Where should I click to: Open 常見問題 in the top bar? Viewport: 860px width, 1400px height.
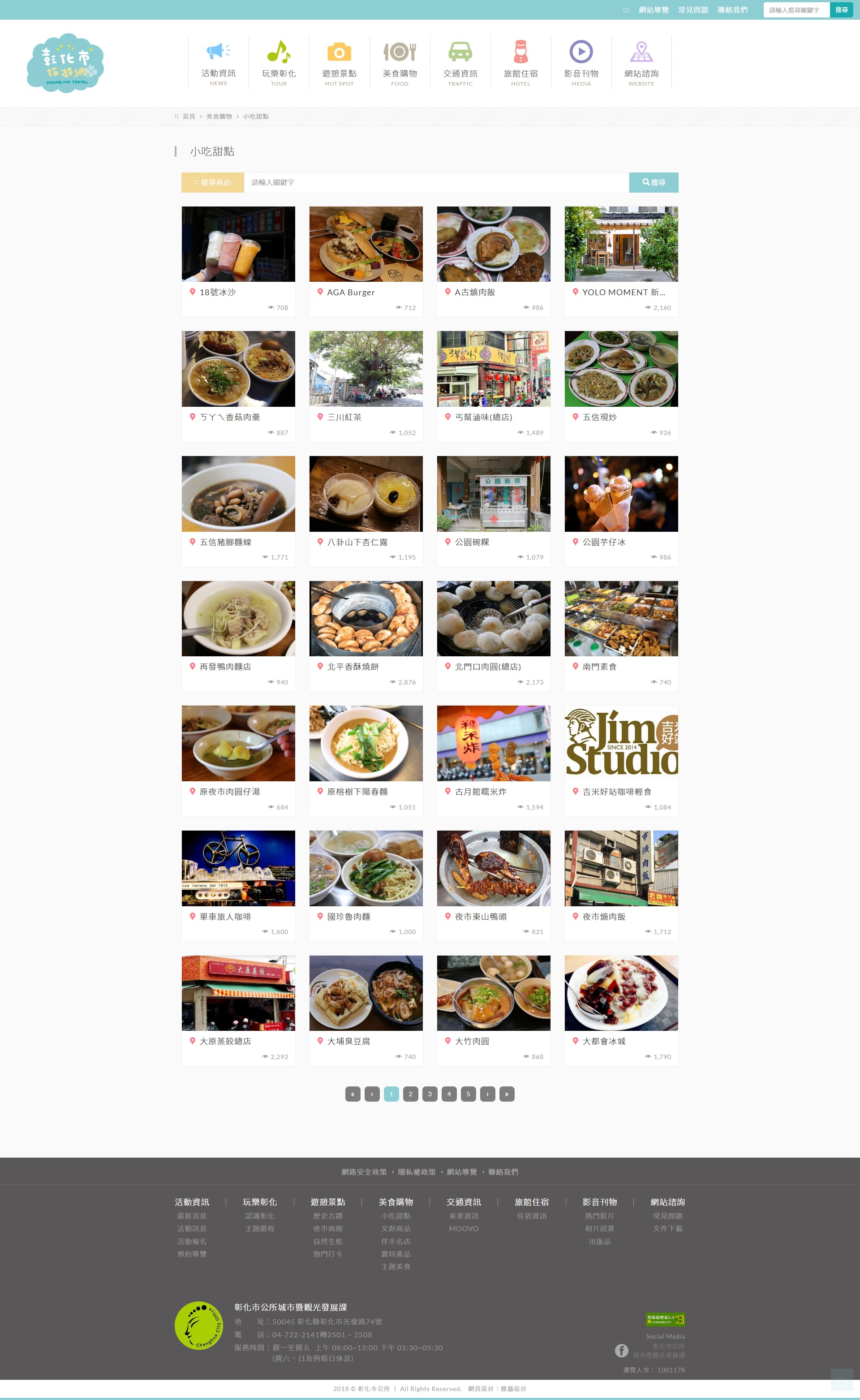click(693, 10)
